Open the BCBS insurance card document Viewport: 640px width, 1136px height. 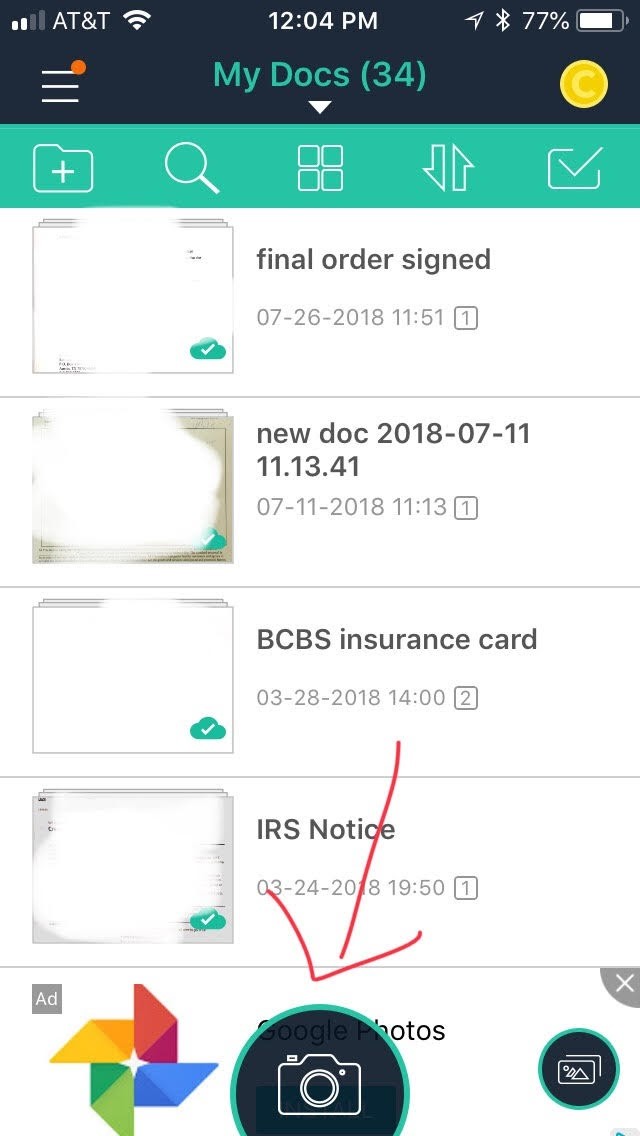click(396, 640)
